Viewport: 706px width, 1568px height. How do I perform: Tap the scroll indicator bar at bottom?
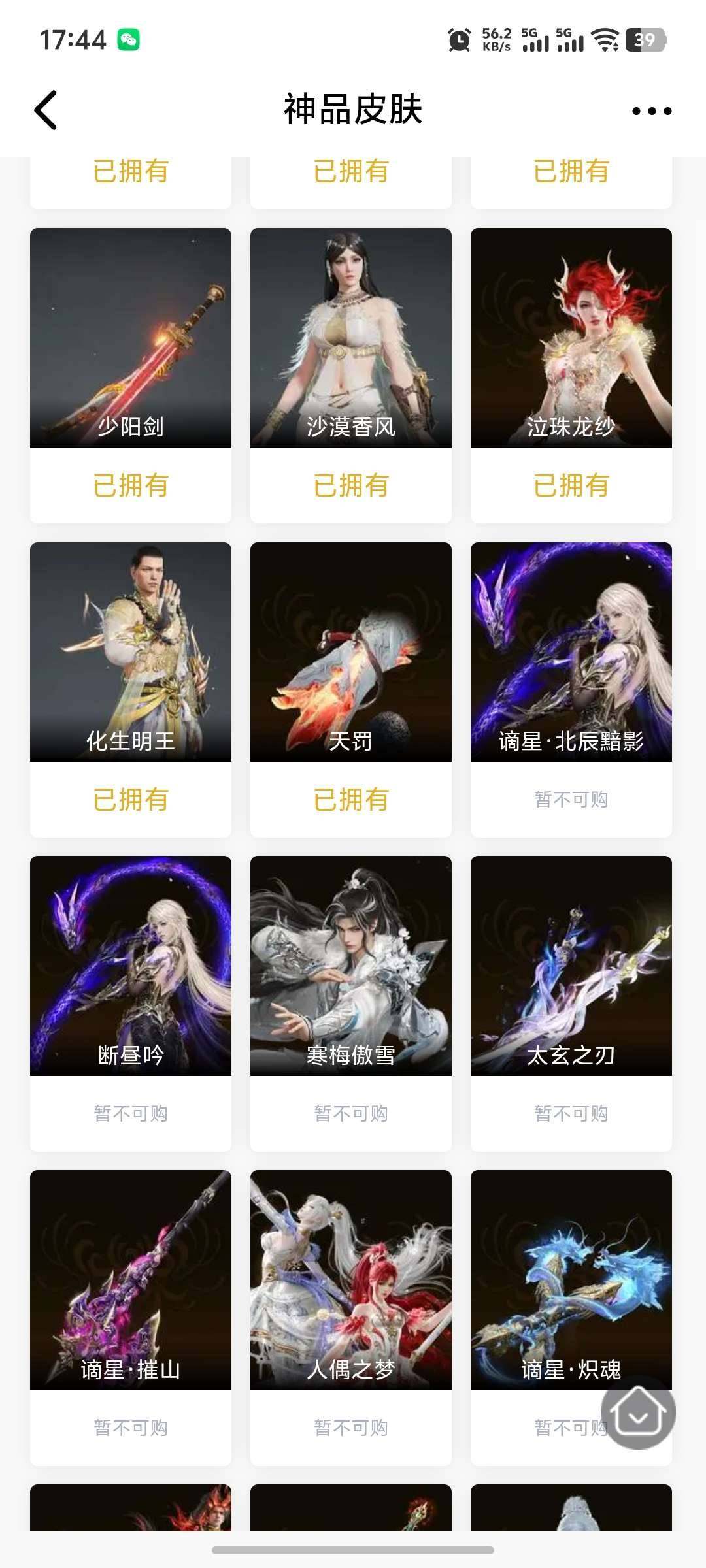pos(353,1550)
